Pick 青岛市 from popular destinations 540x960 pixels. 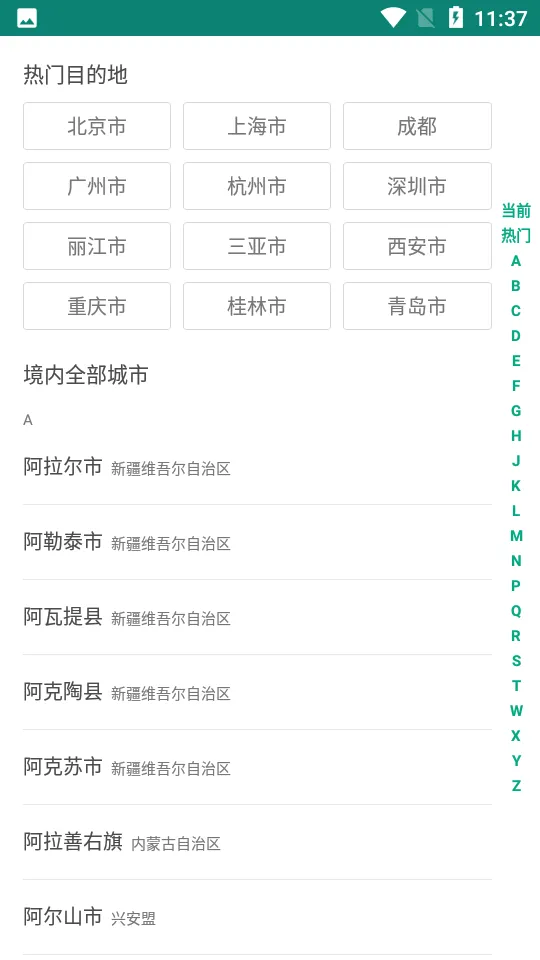tap(417, 306)
